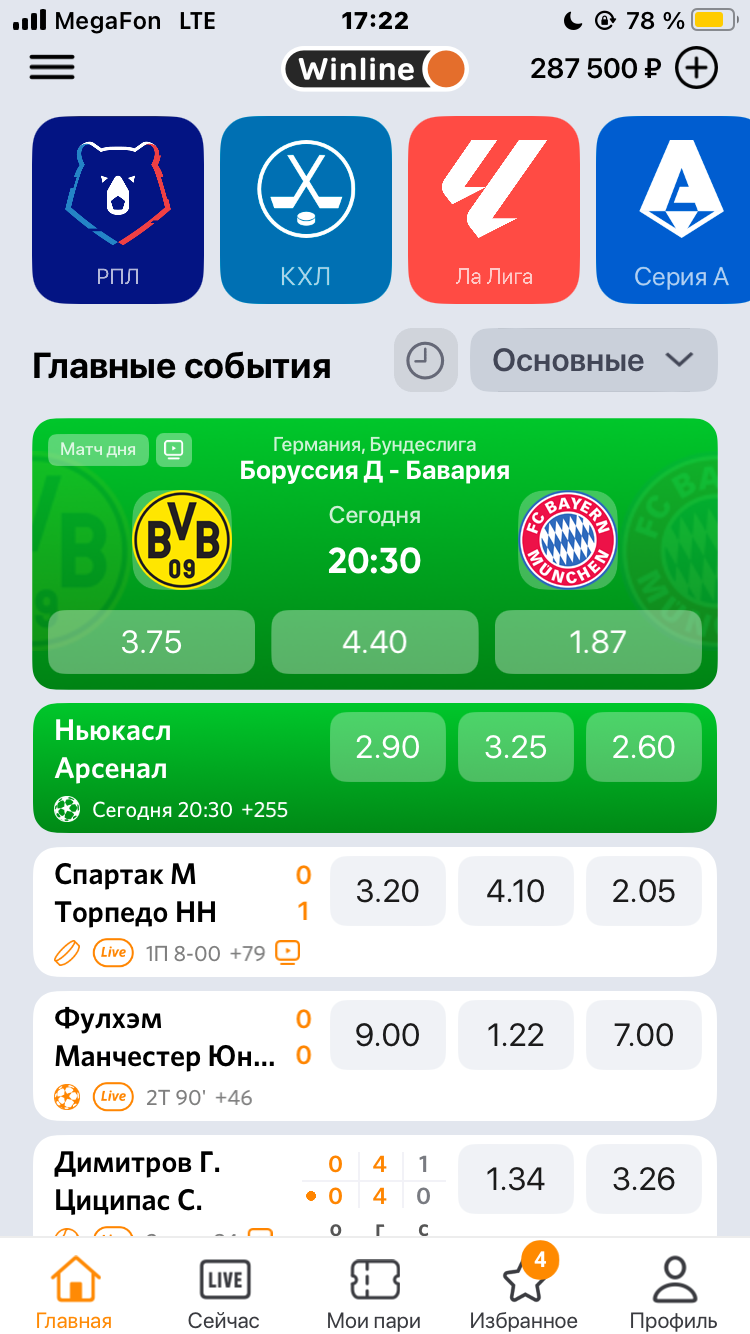Select the 4.40 draw odds for Боруссия Д - Бавария
750x1334 pixels.
click(375, 642)
